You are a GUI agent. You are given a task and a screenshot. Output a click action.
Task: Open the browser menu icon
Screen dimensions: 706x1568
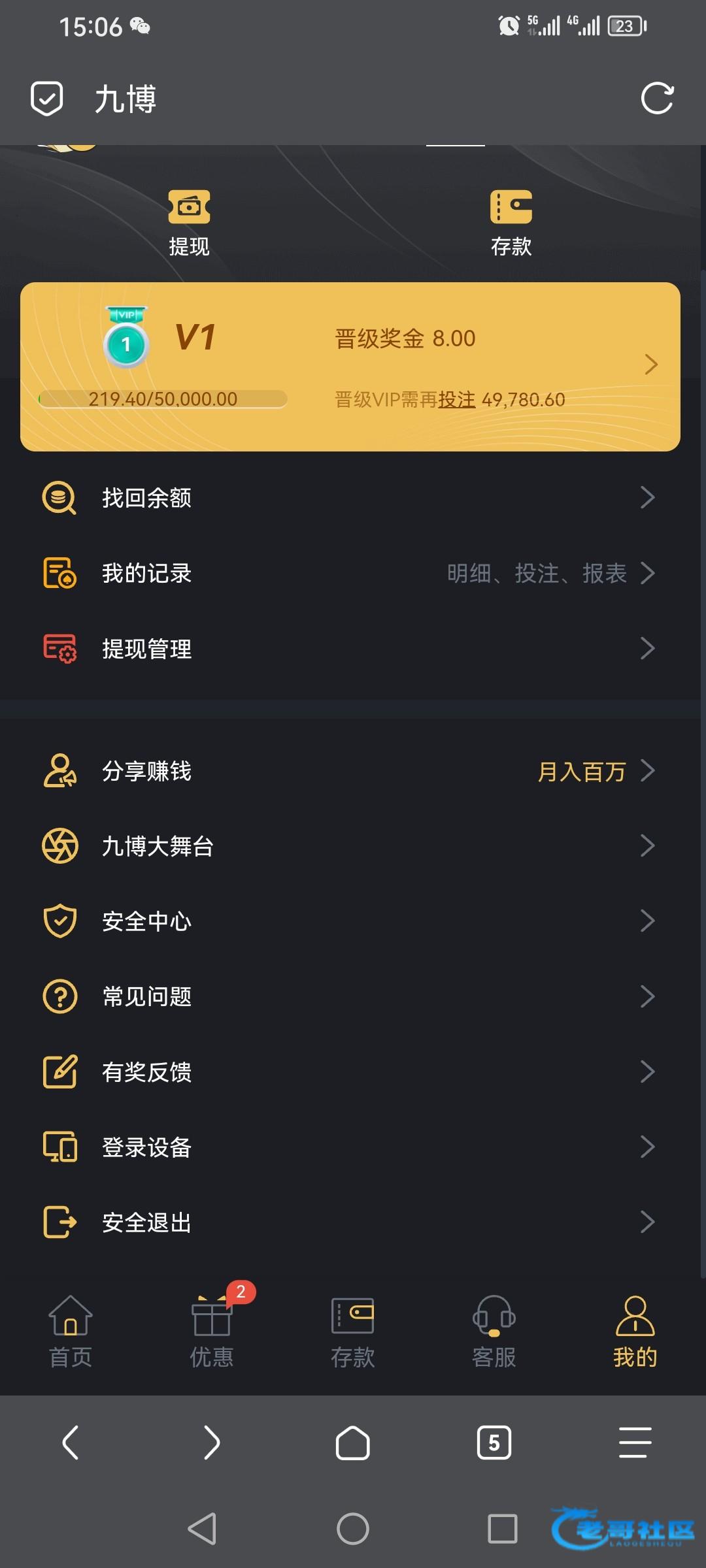pos(635,1443)
